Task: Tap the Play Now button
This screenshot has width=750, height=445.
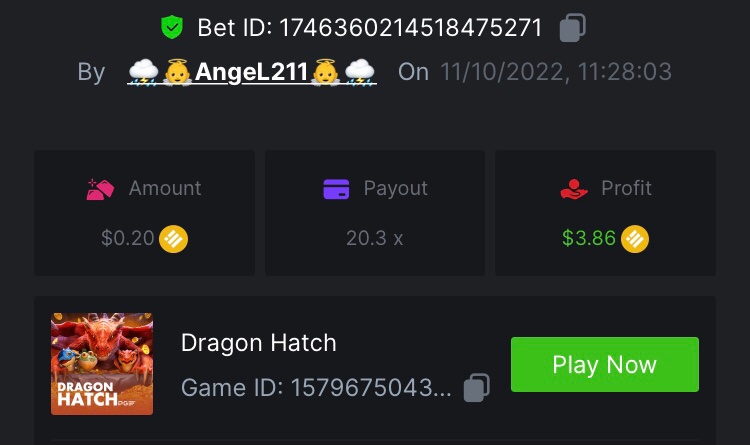Action: pyautogui.click(x=604, y=365)
